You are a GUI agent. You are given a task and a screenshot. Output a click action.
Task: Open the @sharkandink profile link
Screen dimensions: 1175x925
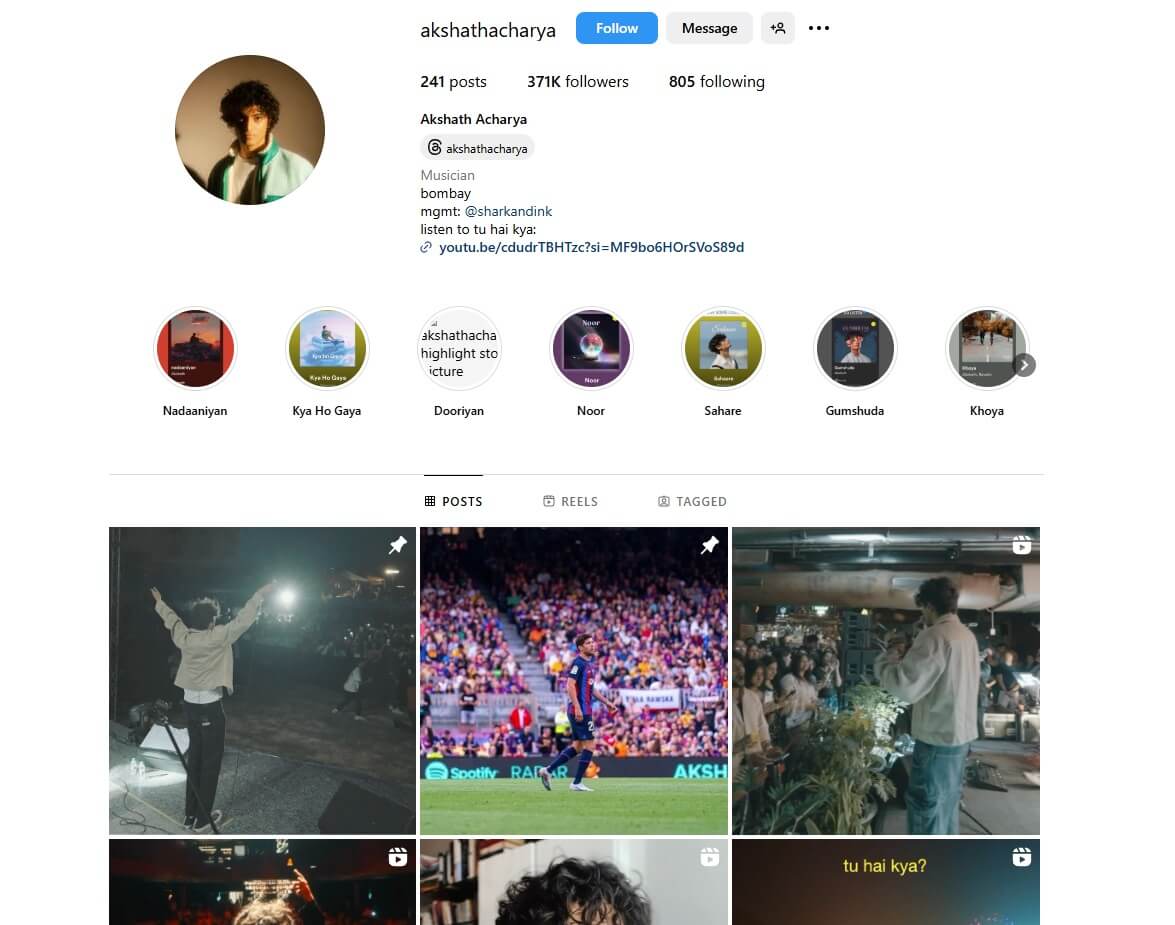pyautogui.click(x=508, y=211)
